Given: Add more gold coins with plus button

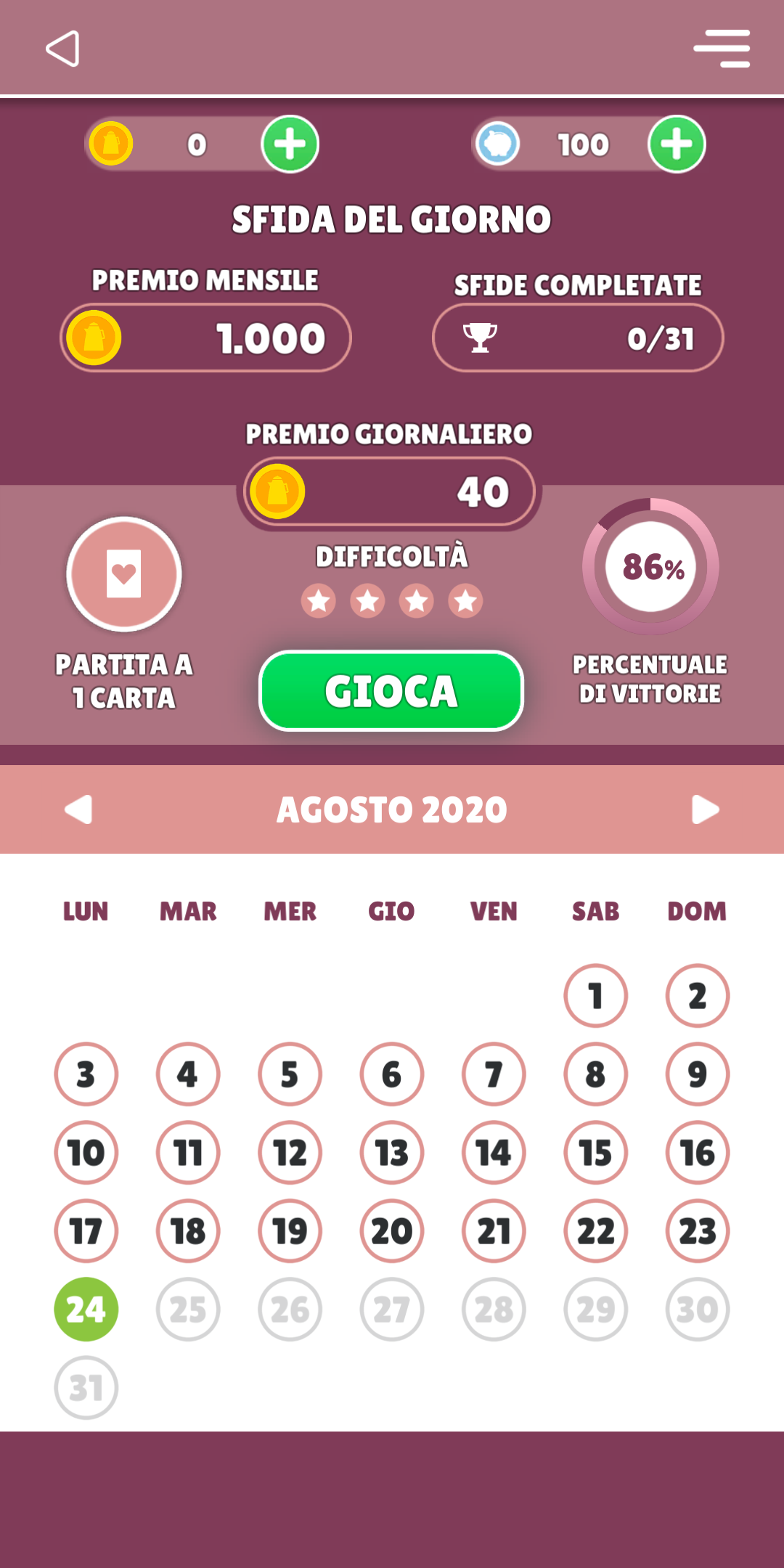Looking at the screenshot, I should (290, 144).
